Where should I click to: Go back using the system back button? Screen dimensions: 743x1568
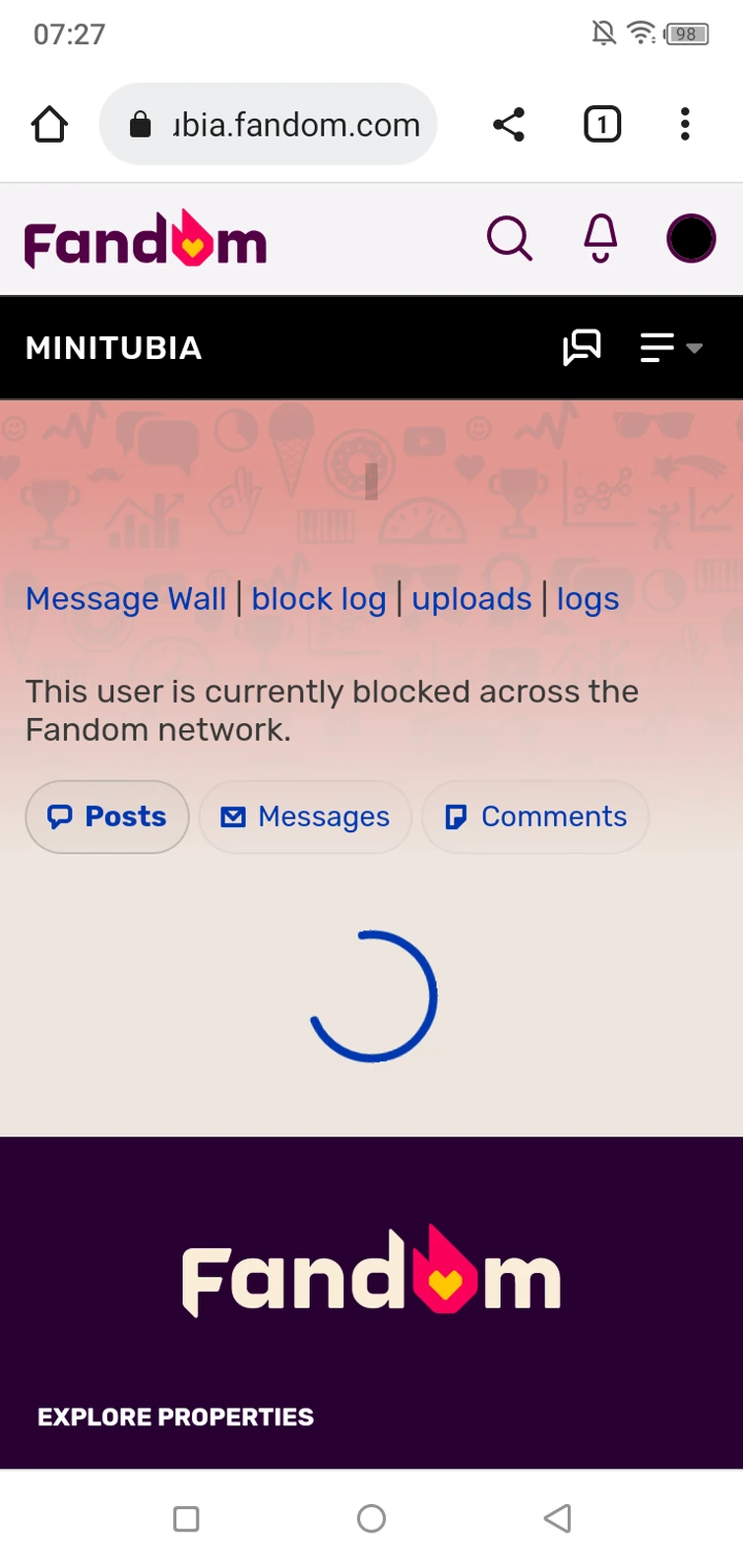pyautogui.click(x=557, y=1518)
